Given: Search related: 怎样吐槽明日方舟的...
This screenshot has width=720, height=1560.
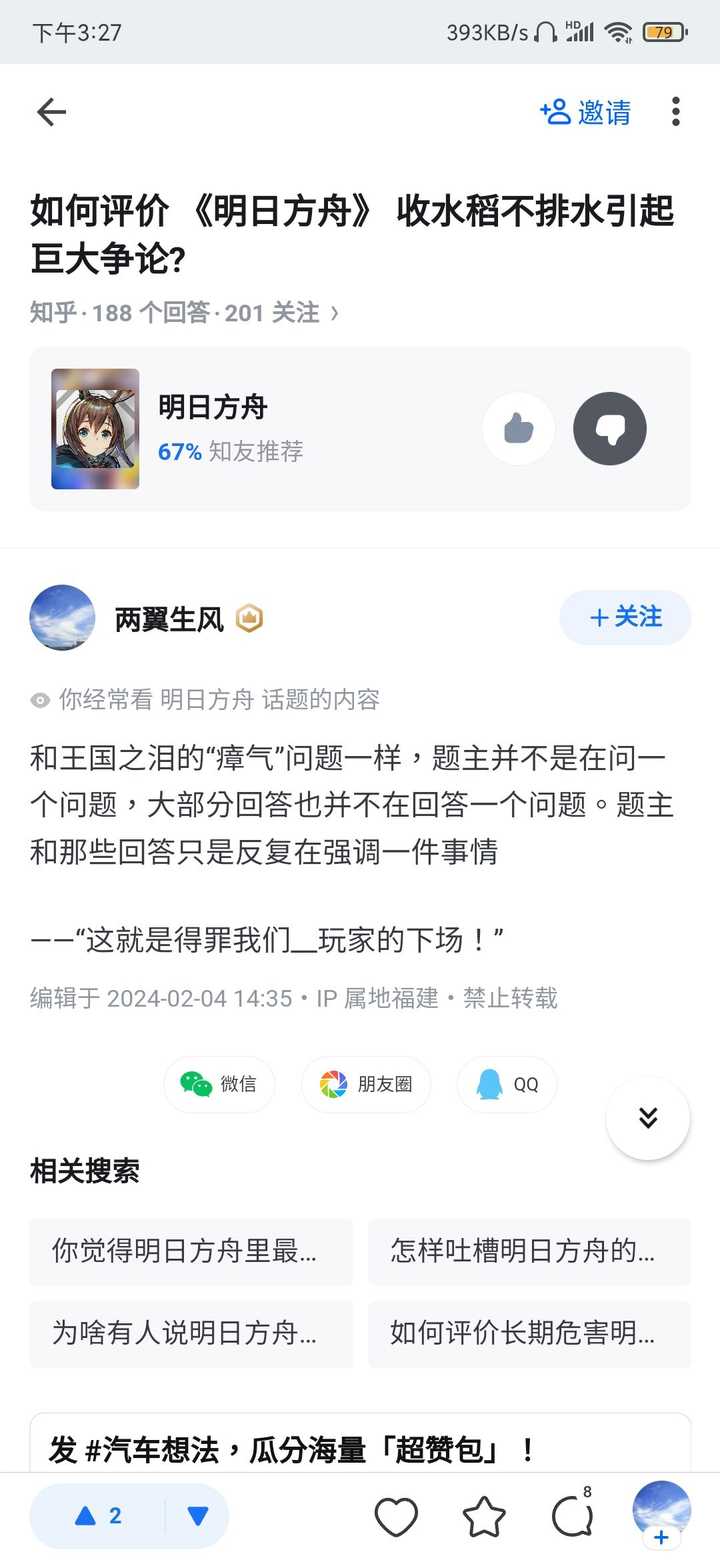Looking at the screenshot, I should [529, 1251].
